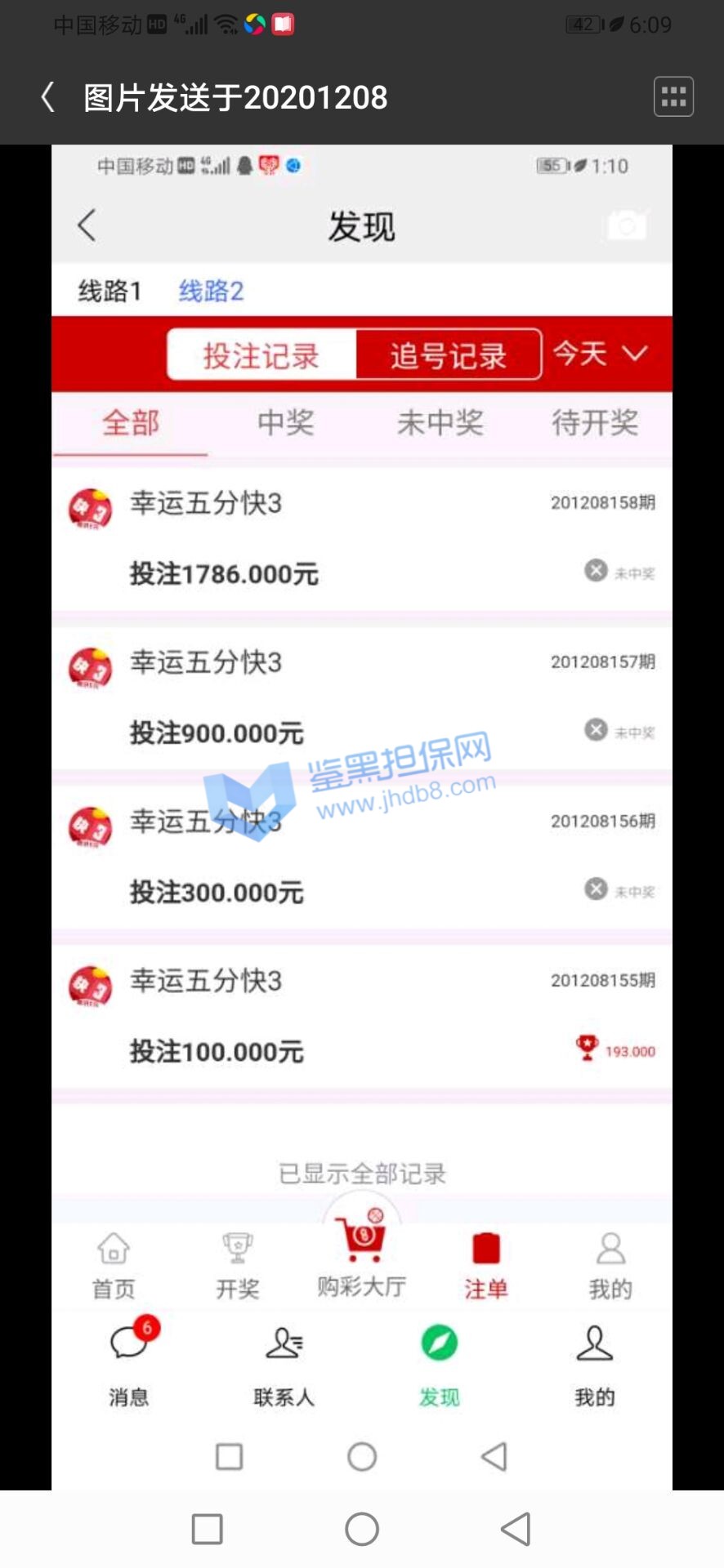Viewport: 724px width, 1568px height.
Task: Tap the displayed picture sent on 20201208
Action: (x=361, y=817)
